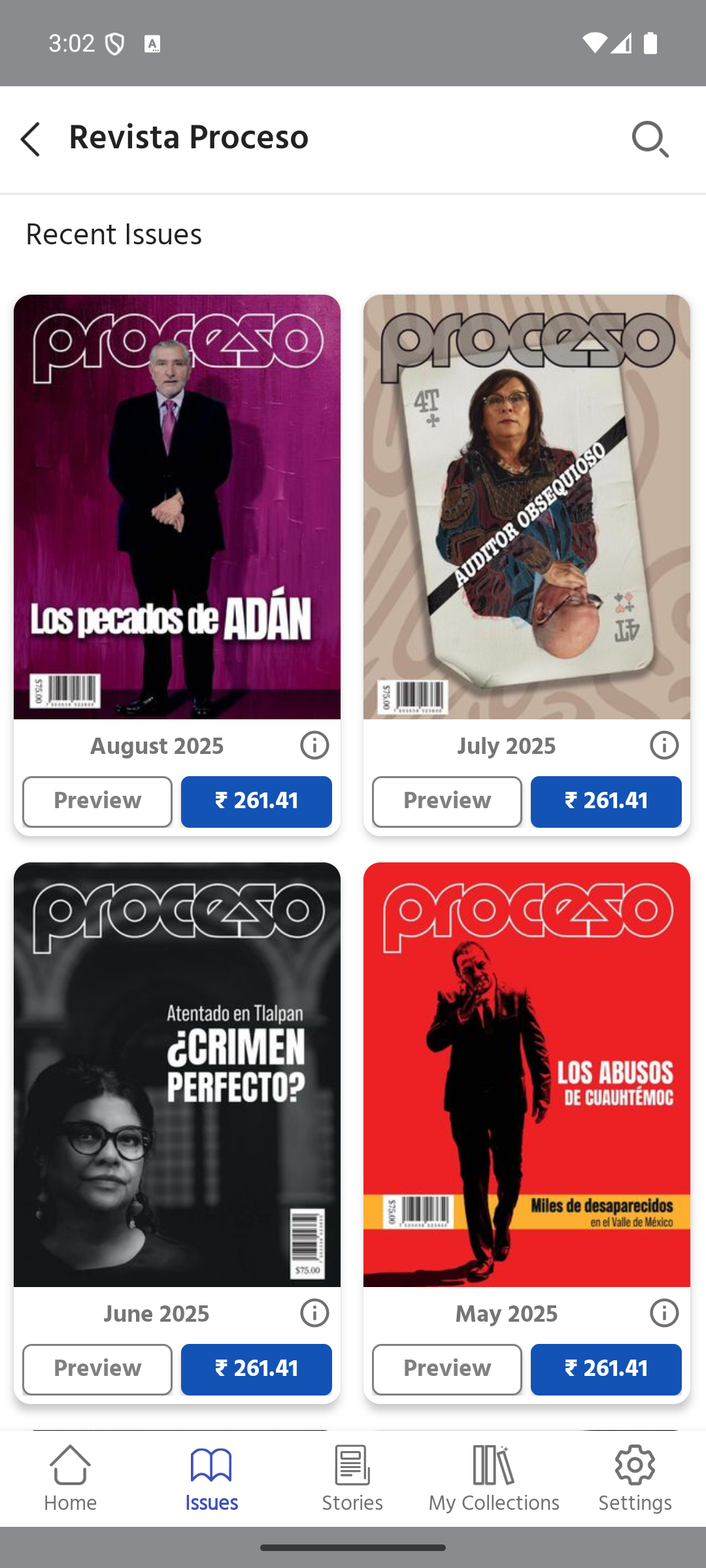
Task: Show info for June 2025 issue
Action: [x=314, y=1313]
